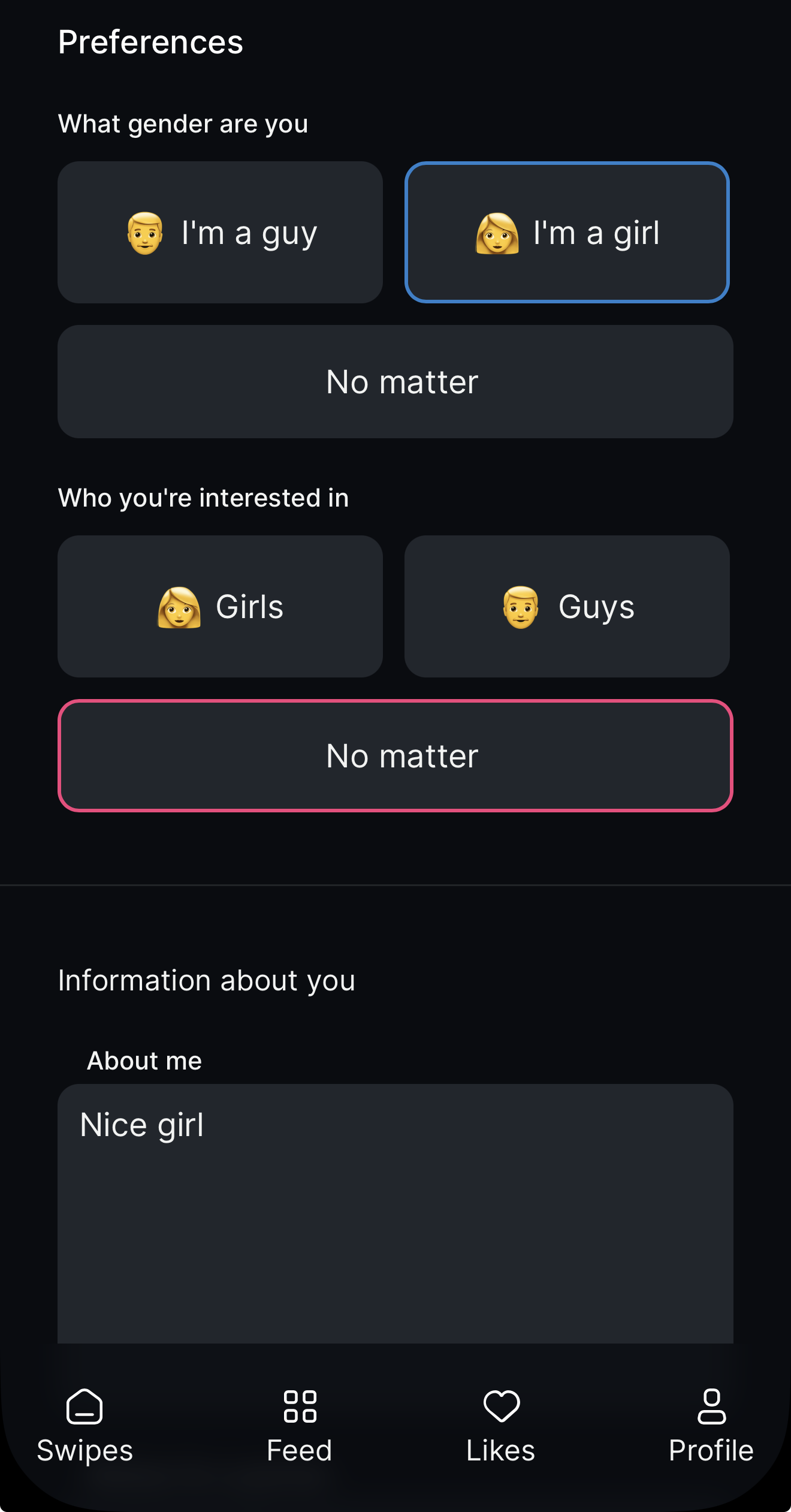The width and height of the screenshot is (791, 1512).
Task: Select 'I'm a girl' as your gender
Action: pos(567,232)
